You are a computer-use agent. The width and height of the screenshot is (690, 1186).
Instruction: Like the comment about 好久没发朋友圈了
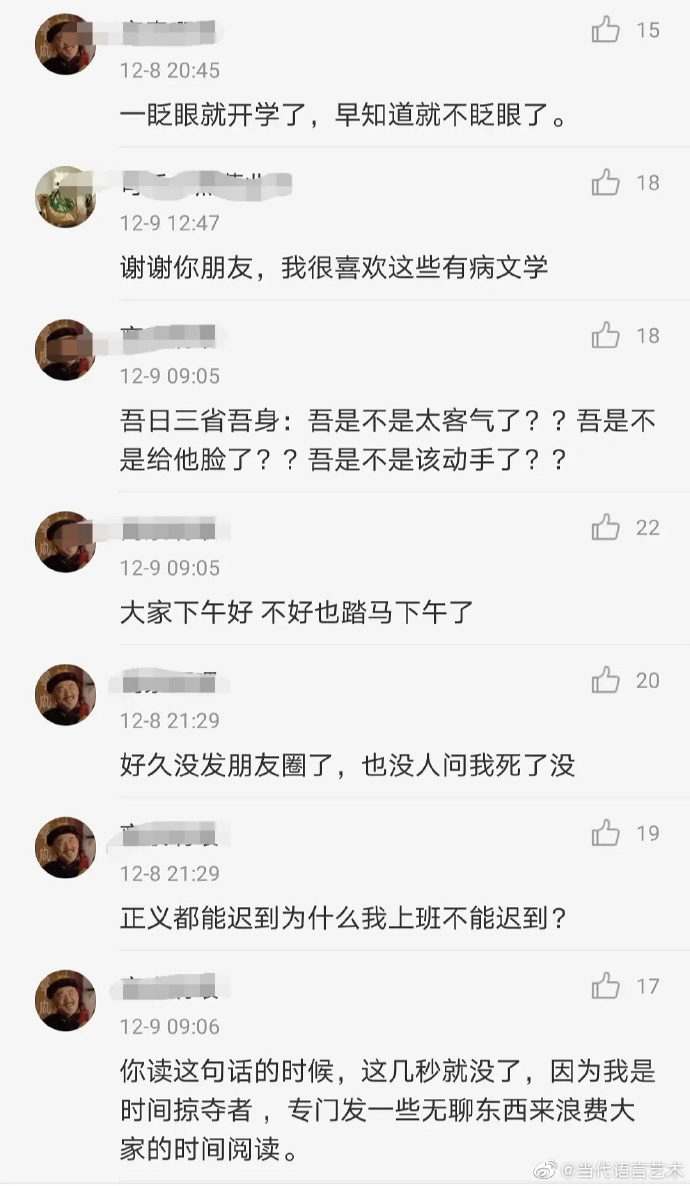pos(606,681)
